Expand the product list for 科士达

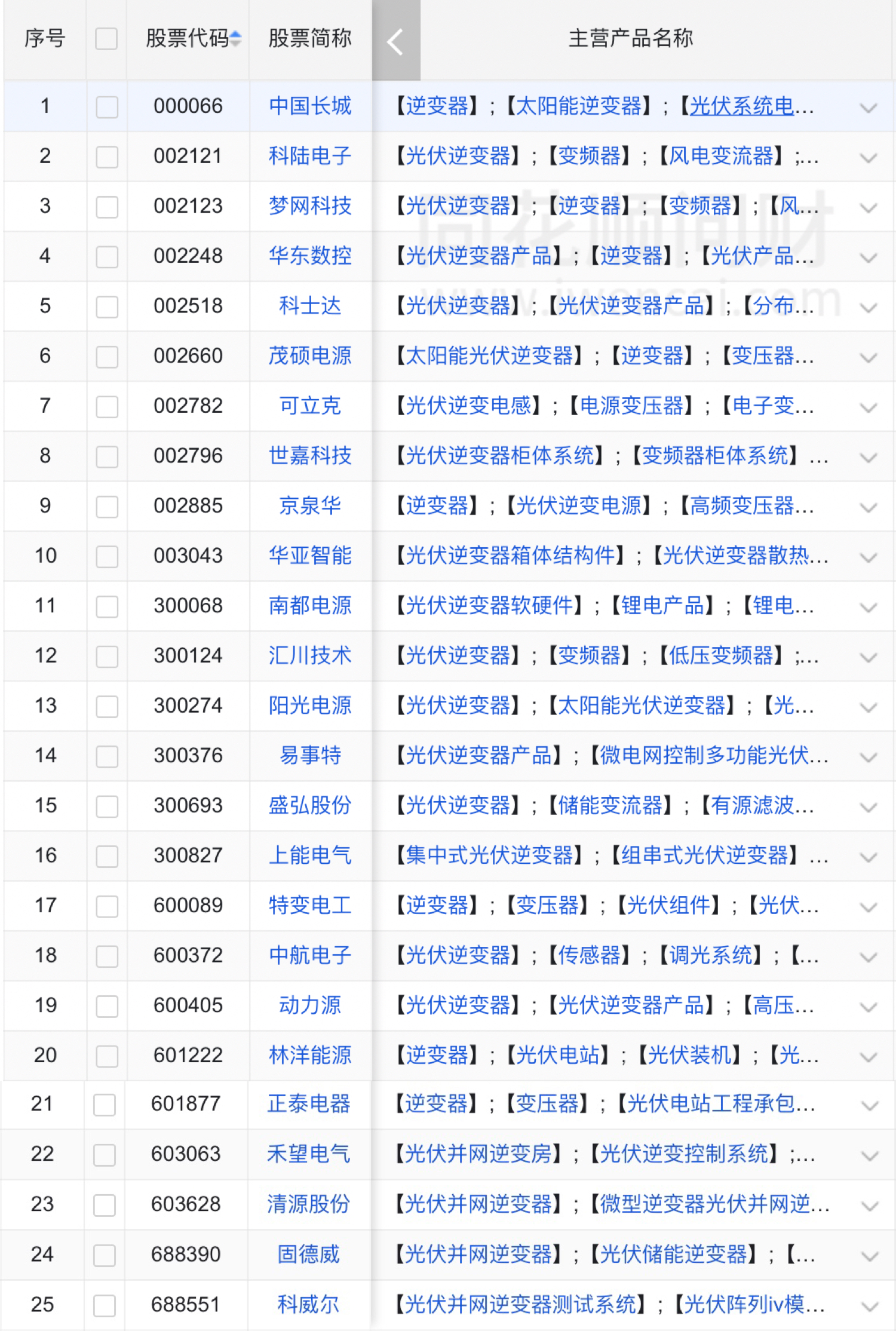click(x=868, y=308)
